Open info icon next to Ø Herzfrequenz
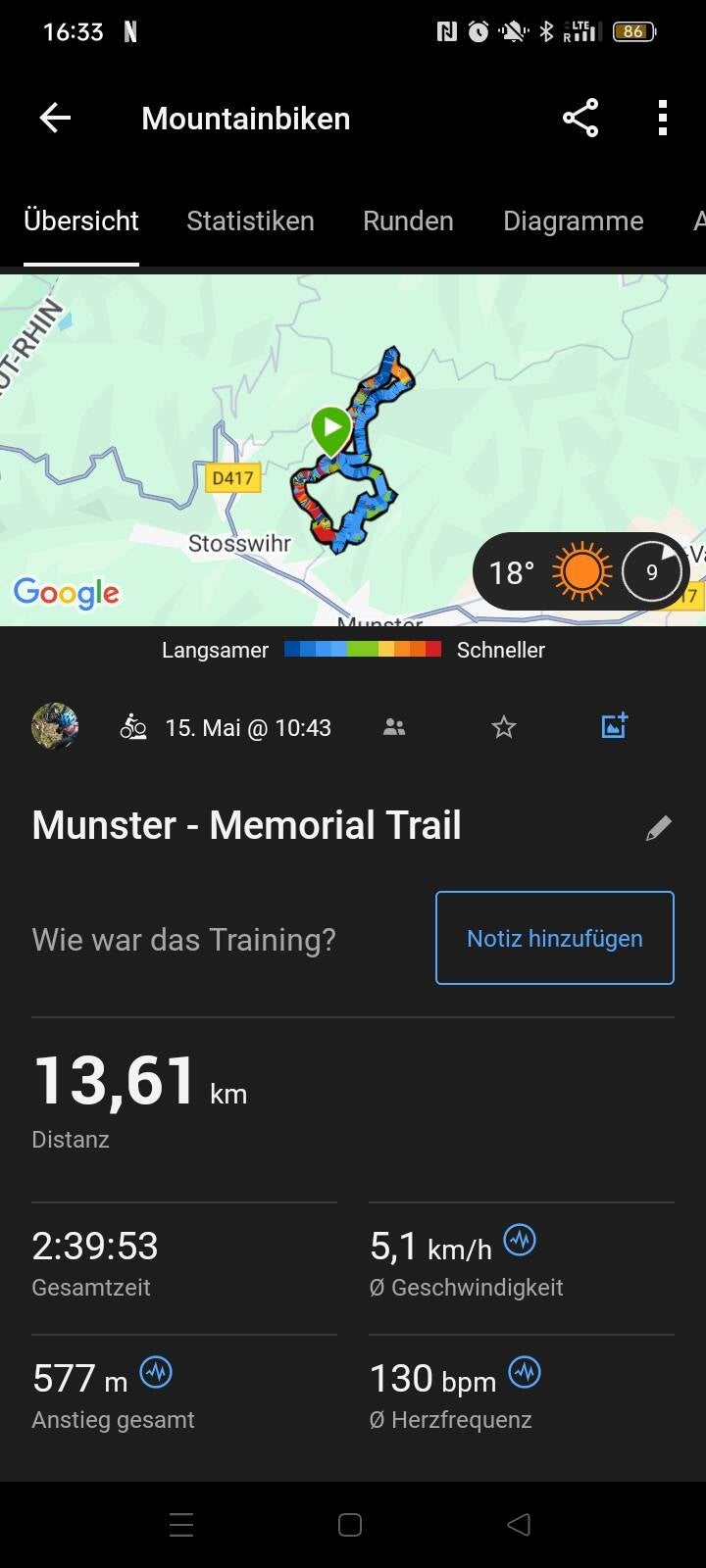The width and height of the screenshot is (706, 1568). coord(525,1372)
